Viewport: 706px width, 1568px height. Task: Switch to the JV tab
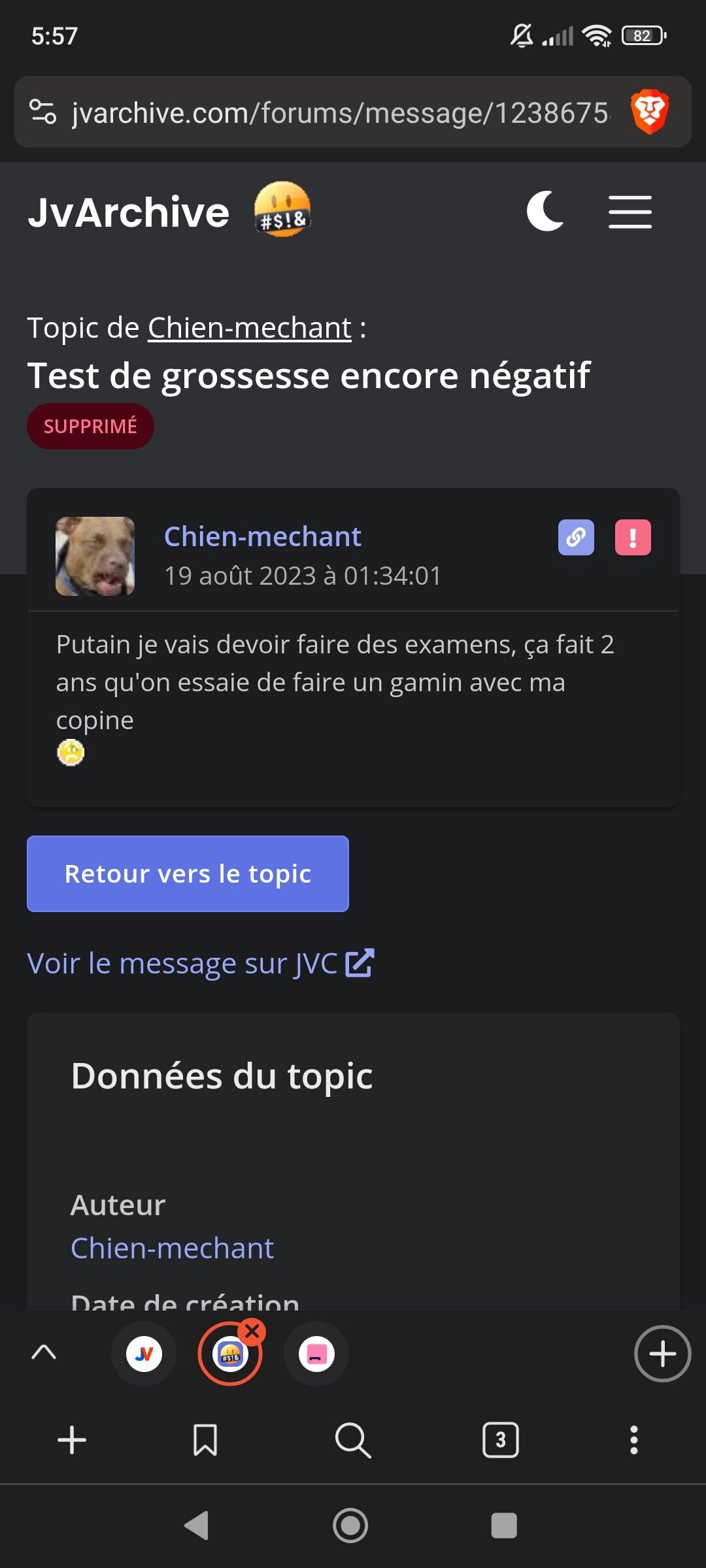[x=144, y=1354]
